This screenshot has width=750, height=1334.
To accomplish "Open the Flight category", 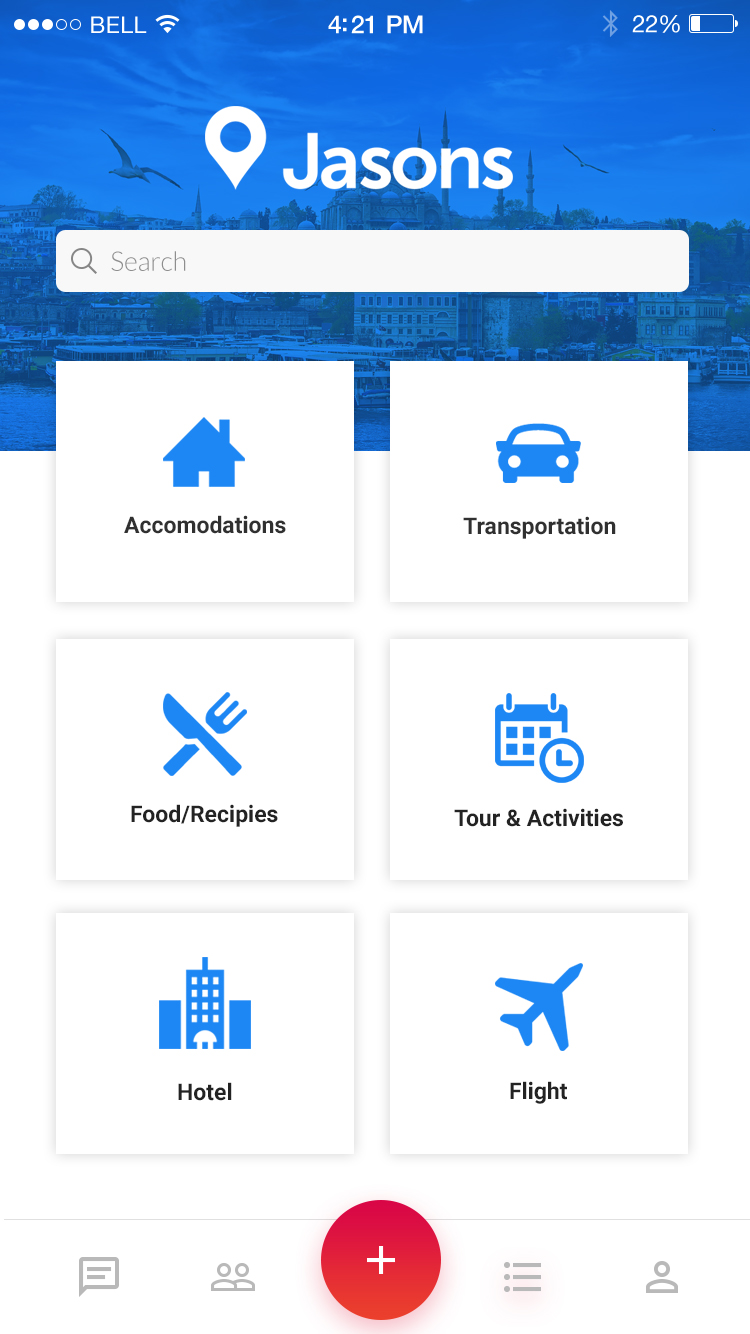I will [539, 1033].
